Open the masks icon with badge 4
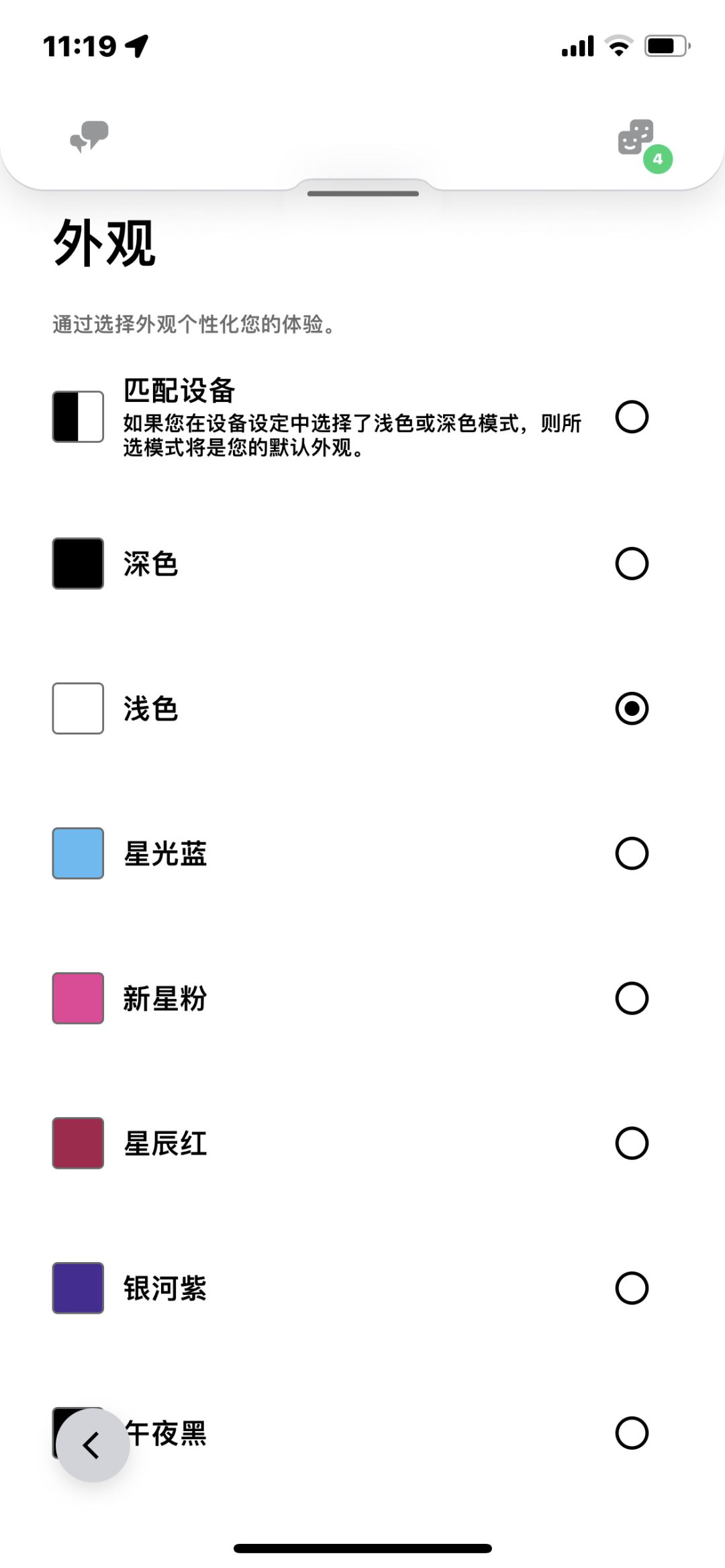Screen dimensions: 725x1568 pos(636,139)
